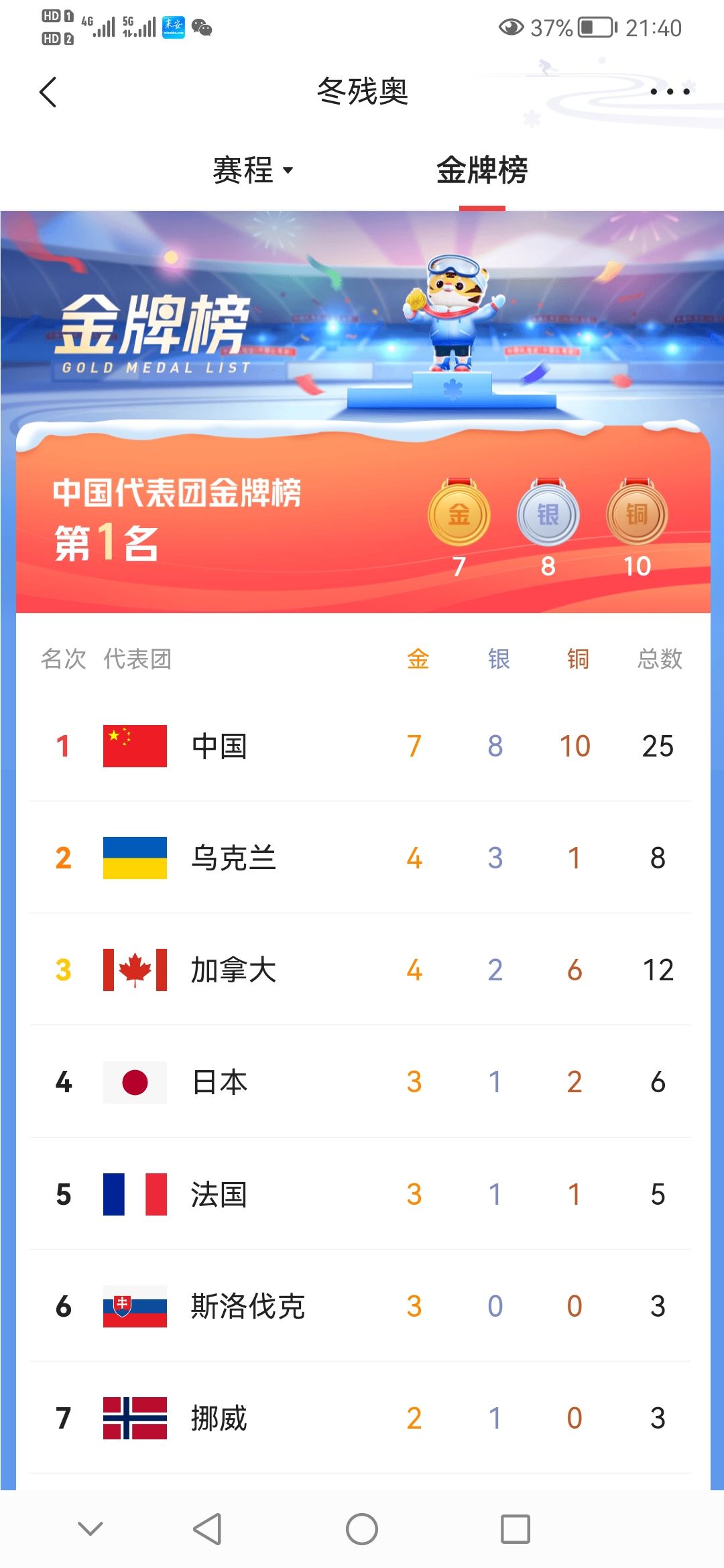The image size is (724, 1568).
Task: Open the 乌克兰 medal row
Action: [x=361, y=858]
